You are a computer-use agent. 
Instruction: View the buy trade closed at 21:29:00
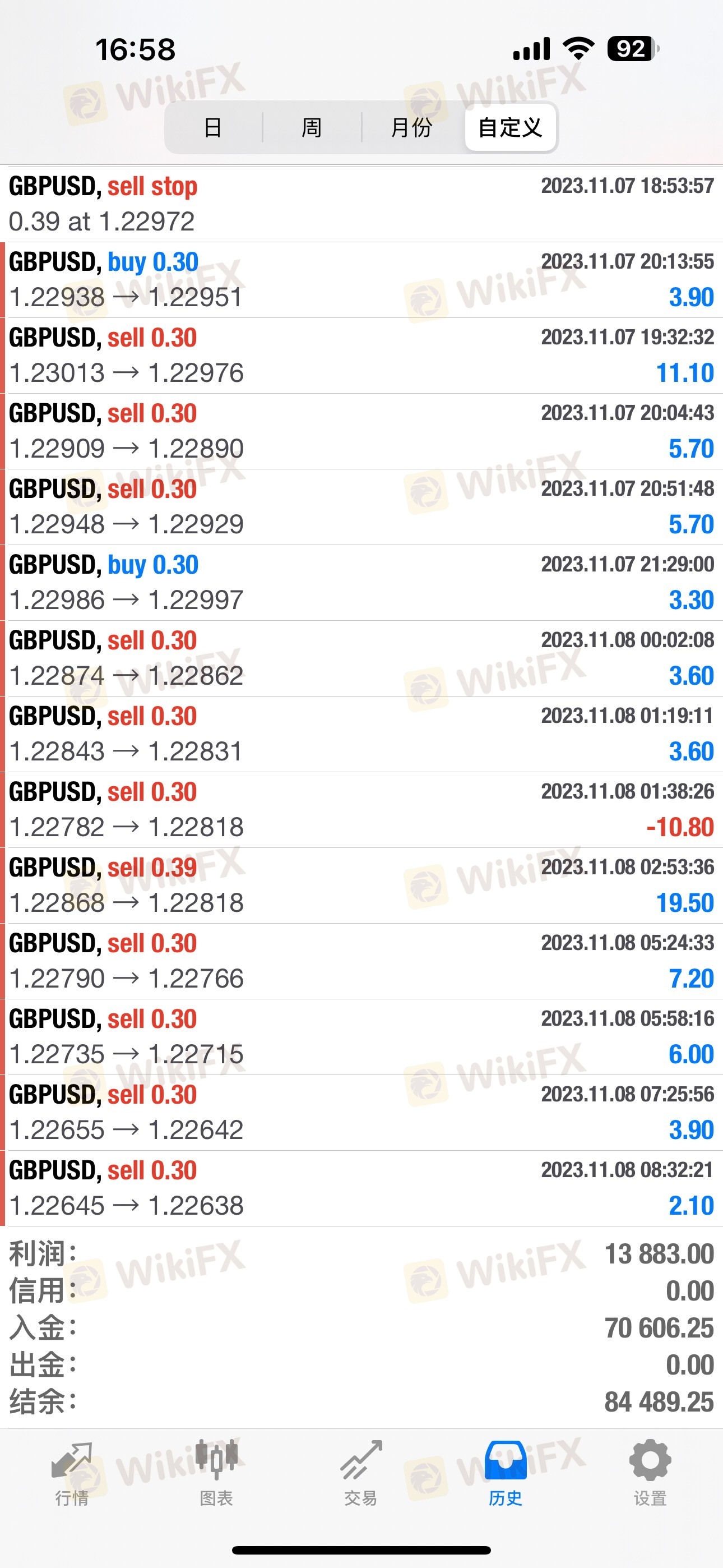tap(361, 583)
